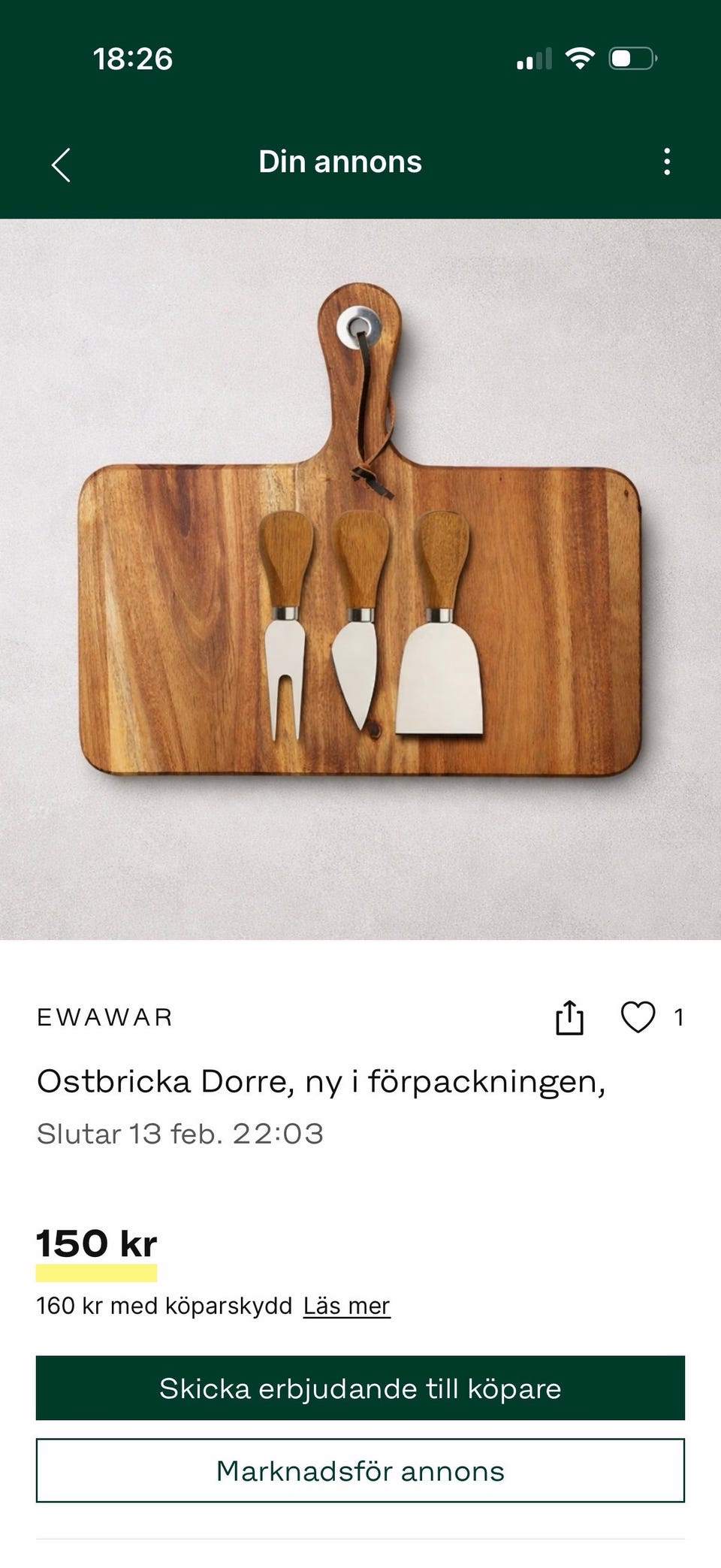Open seller profile EWAWAR
Image resolution: width=721 pixels, height=1568 pixels.
click(x=104, y=1018)
